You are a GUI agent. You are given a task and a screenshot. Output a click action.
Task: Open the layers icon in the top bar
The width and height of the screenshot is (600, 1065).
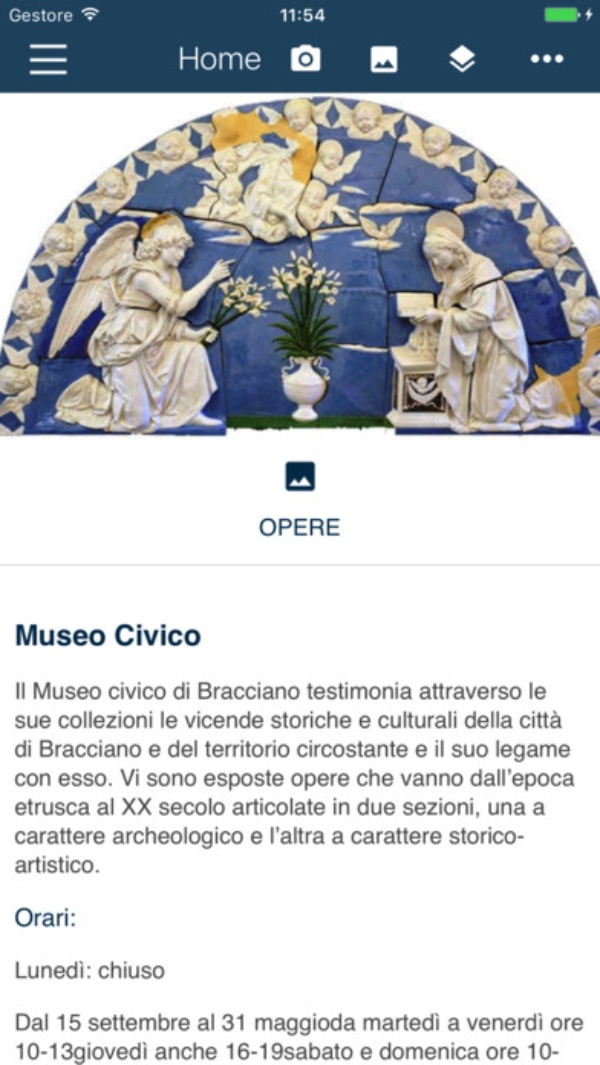click(462, 60)
